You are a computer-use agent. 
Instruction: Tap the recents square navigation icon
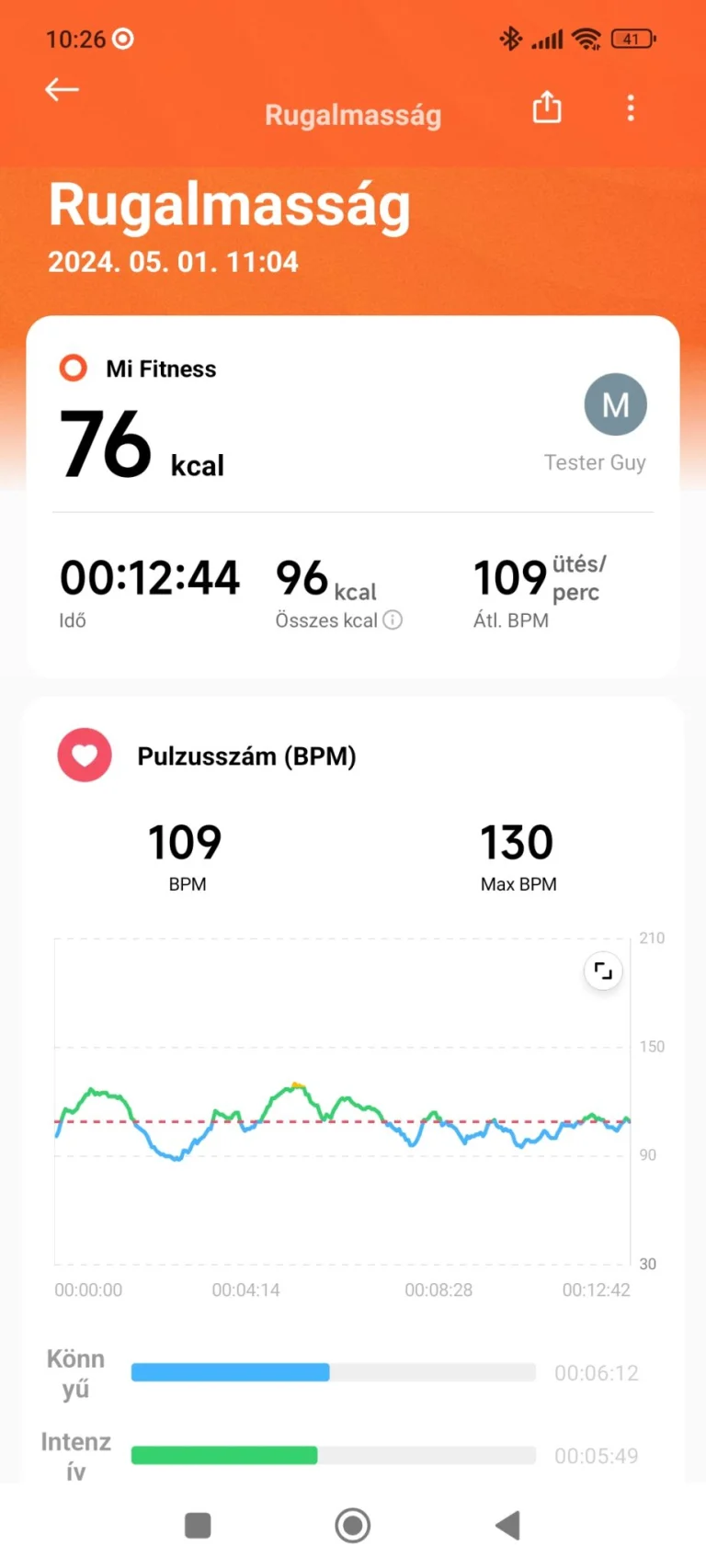(198, 1525)
